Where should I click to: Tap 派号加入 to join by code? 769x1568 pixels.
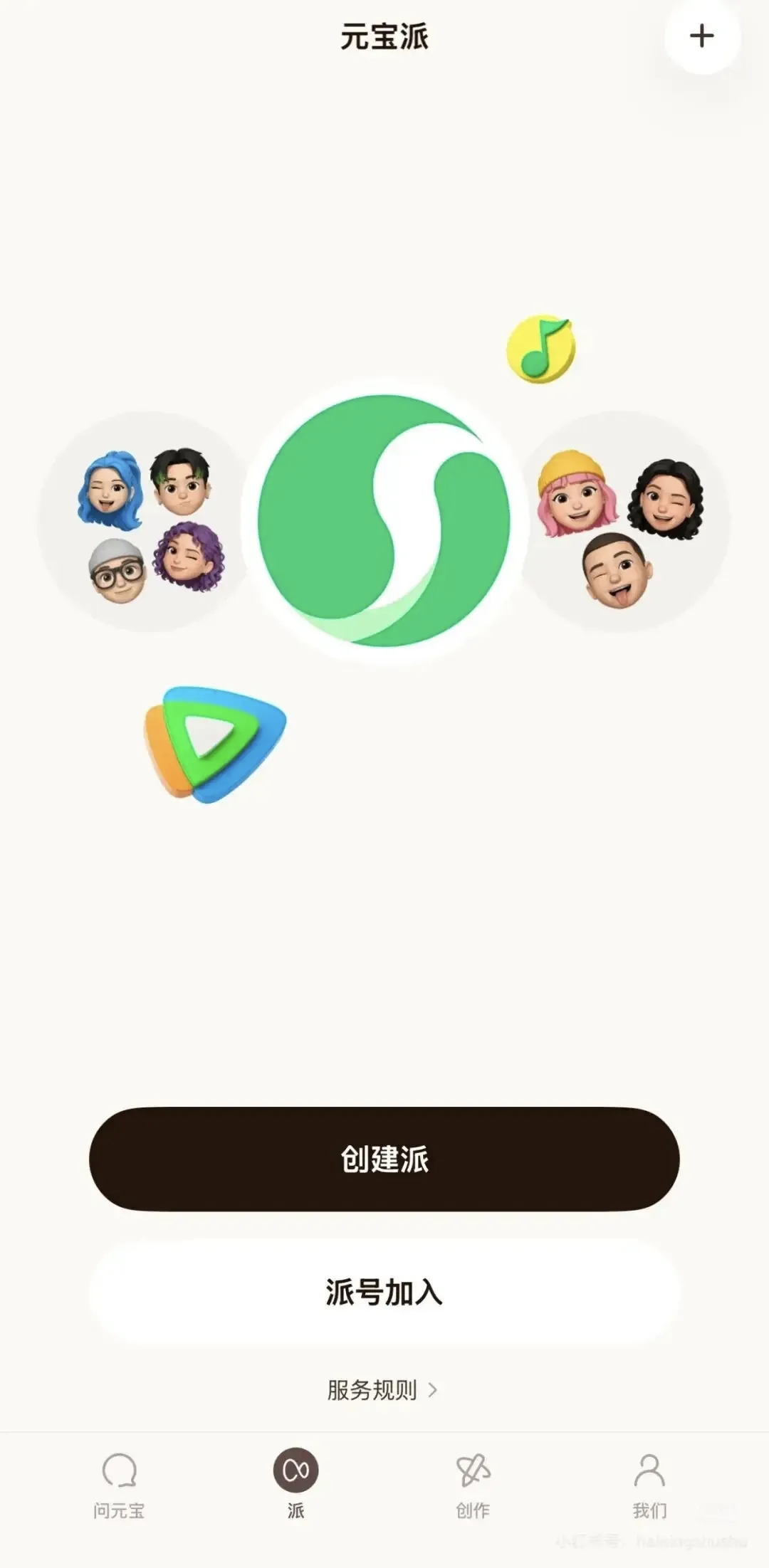[384, 1292]
